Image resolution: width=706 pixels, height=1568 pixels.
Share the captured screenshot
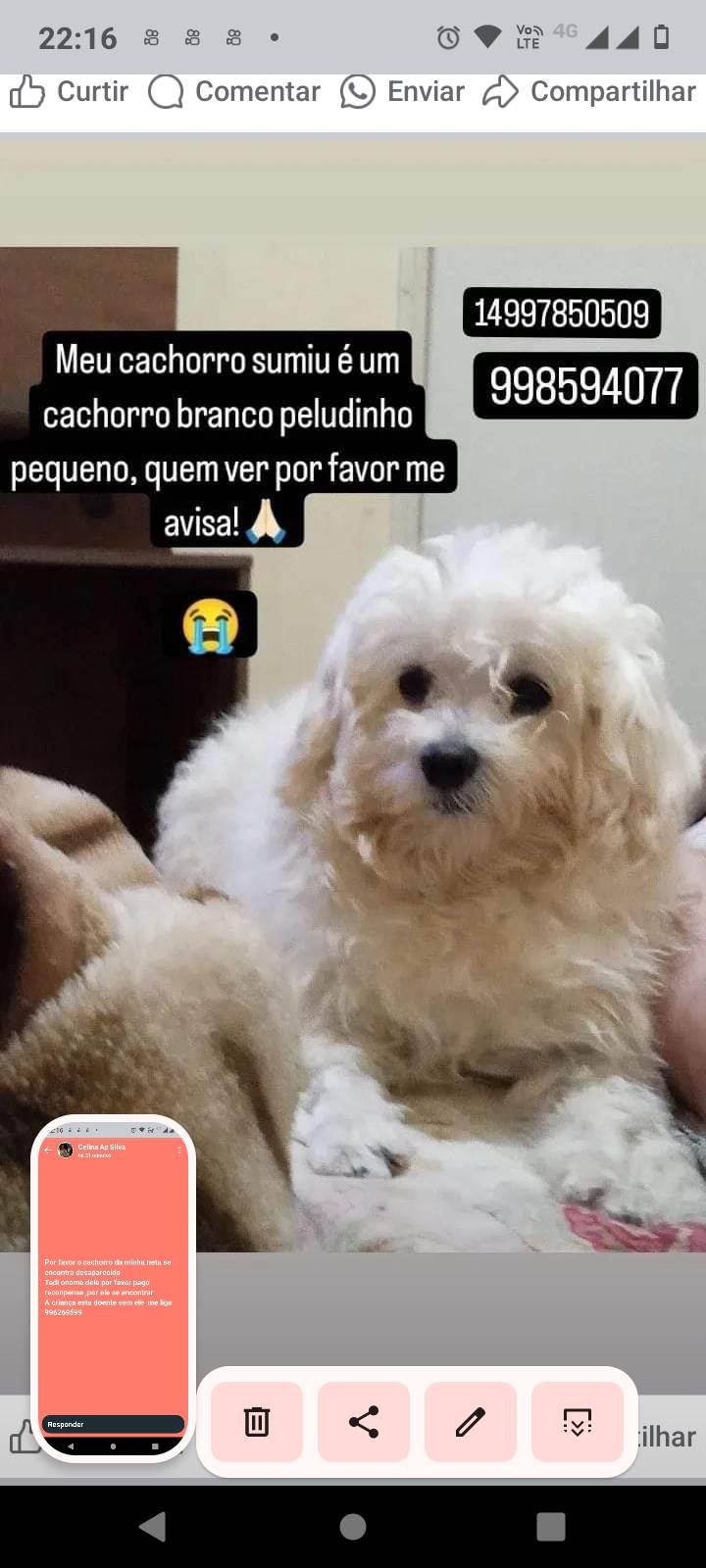click(364, 1421)
